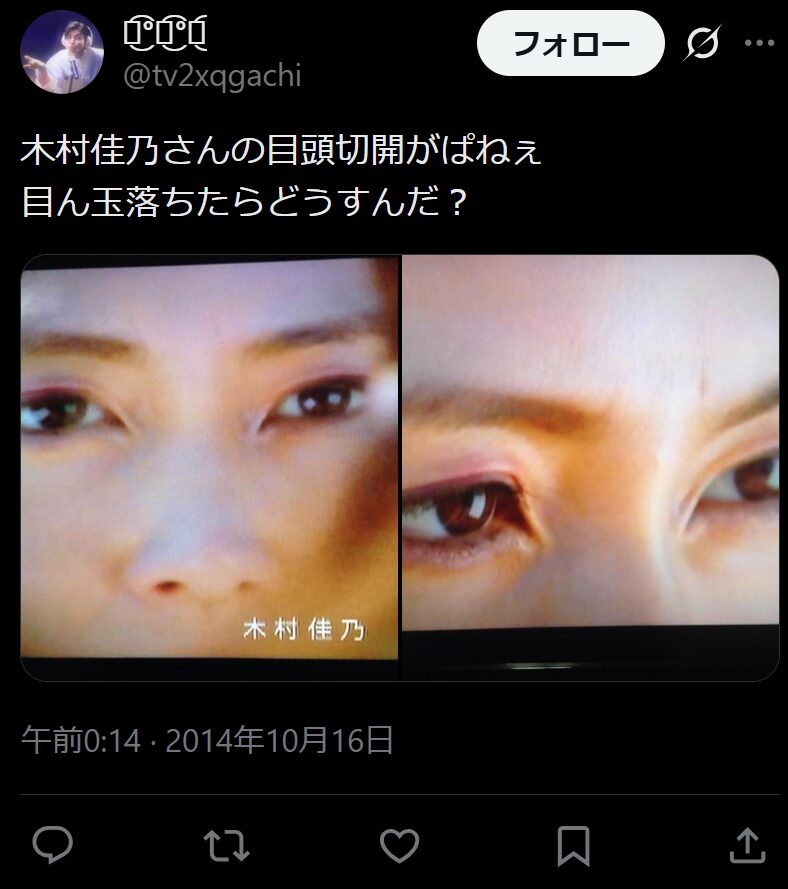Repost this tweet
The image size is (788, 889).
[x=226, y=844]
